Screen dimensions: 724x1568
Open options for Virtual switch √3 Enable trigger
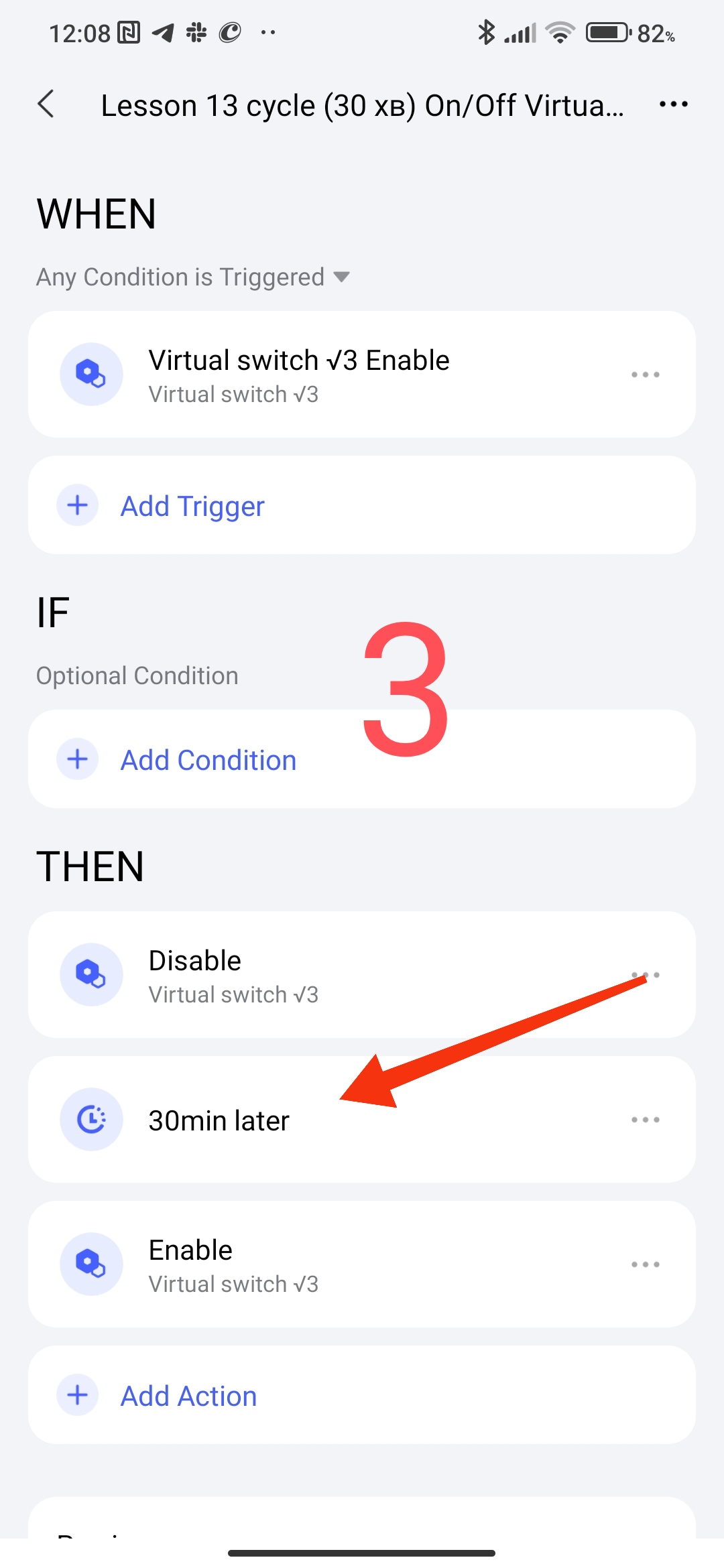[x=645, y=375]
